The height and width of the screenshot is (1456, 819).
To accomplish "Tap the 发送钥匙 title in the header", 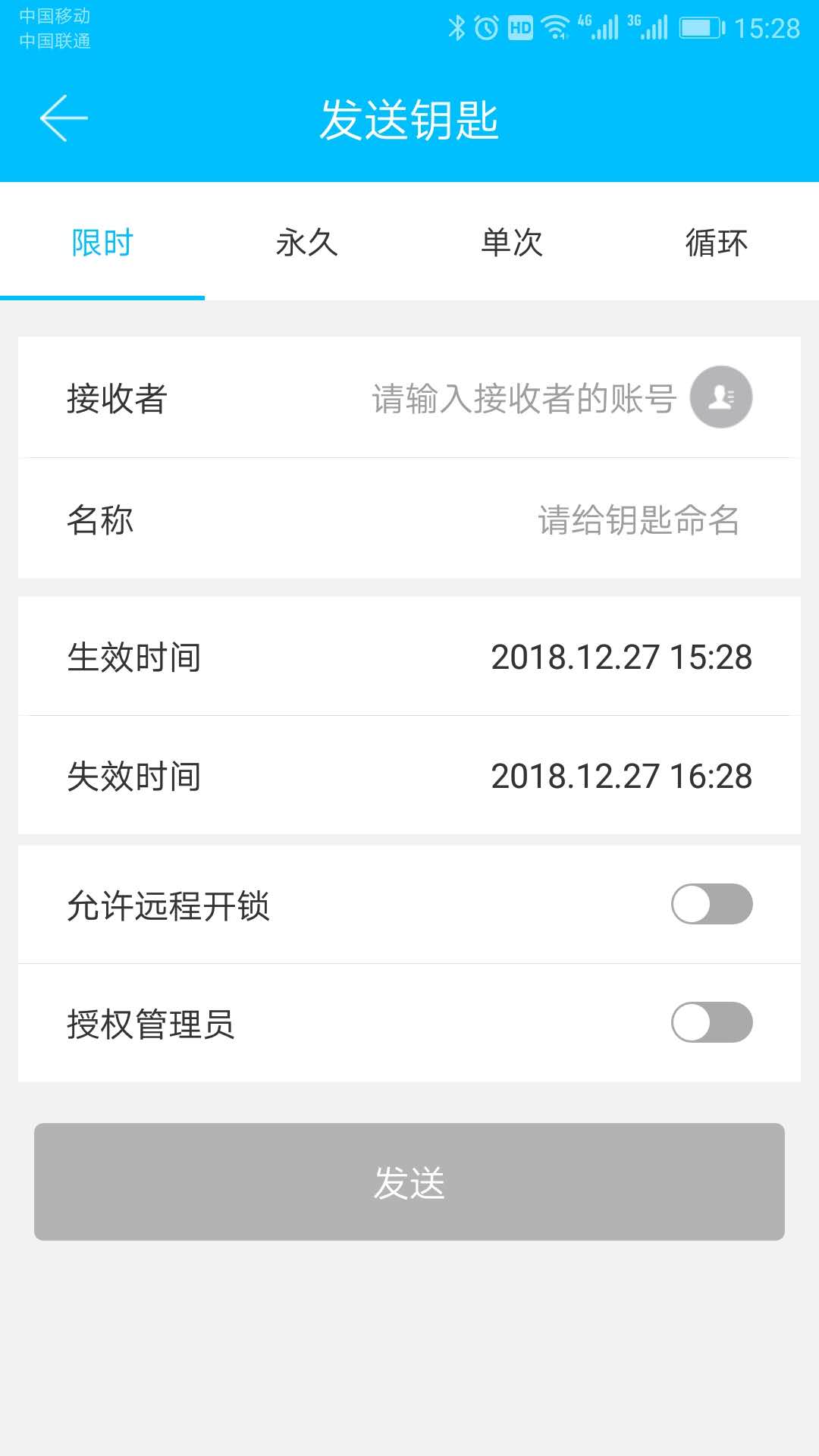I will (x=409, y=121).
